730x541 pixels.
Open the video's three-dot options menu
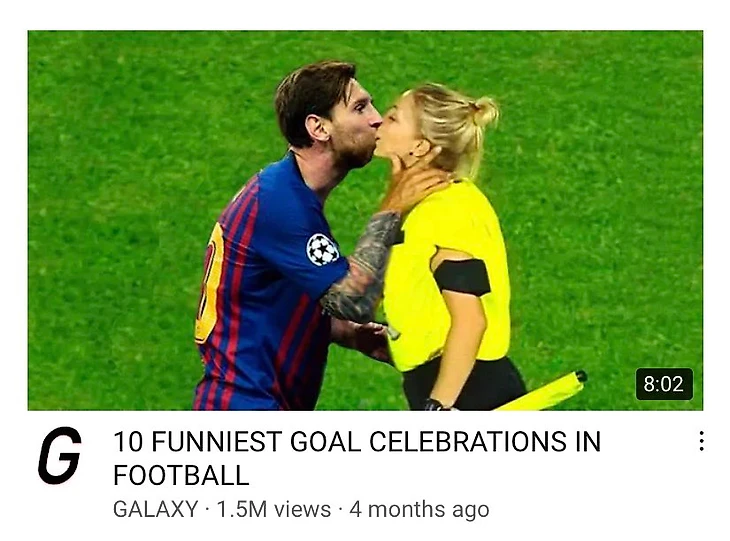(701, 441)
